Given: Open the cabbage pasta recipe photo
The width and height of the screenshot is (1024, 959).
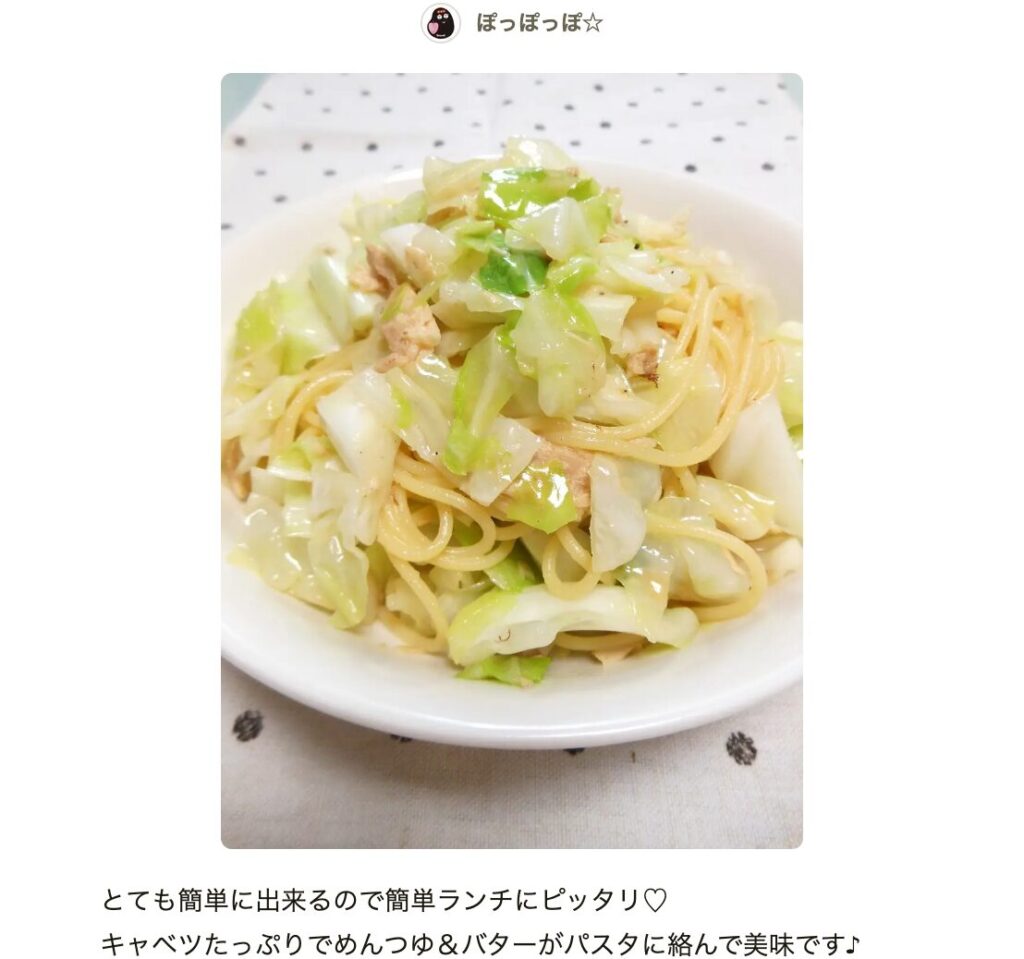Looking at the screenshot, I should coord(511,460).
